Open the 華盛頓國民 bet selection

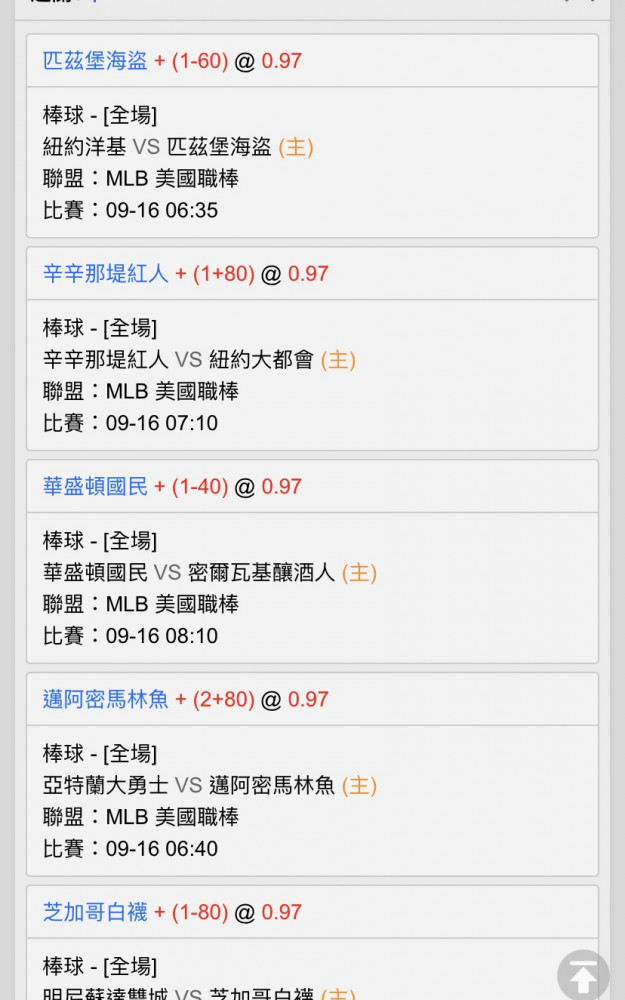[95, 487]
